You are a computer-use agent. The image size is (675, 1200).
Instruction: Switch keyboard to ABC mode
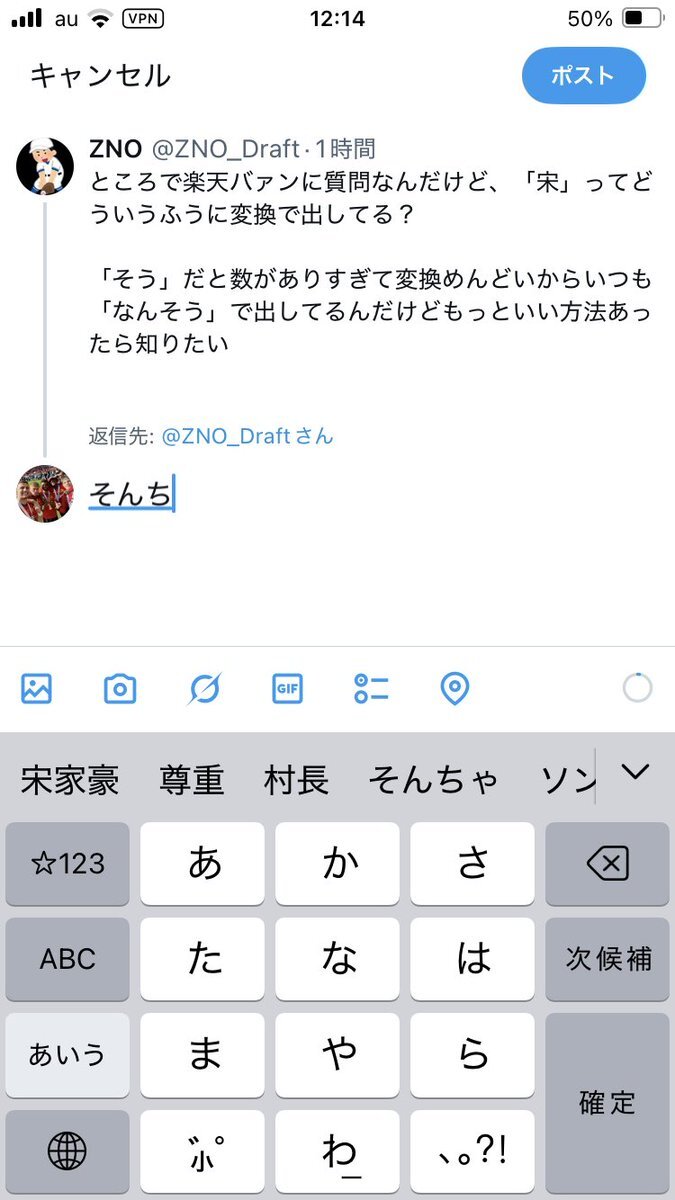tap(68, 958)
